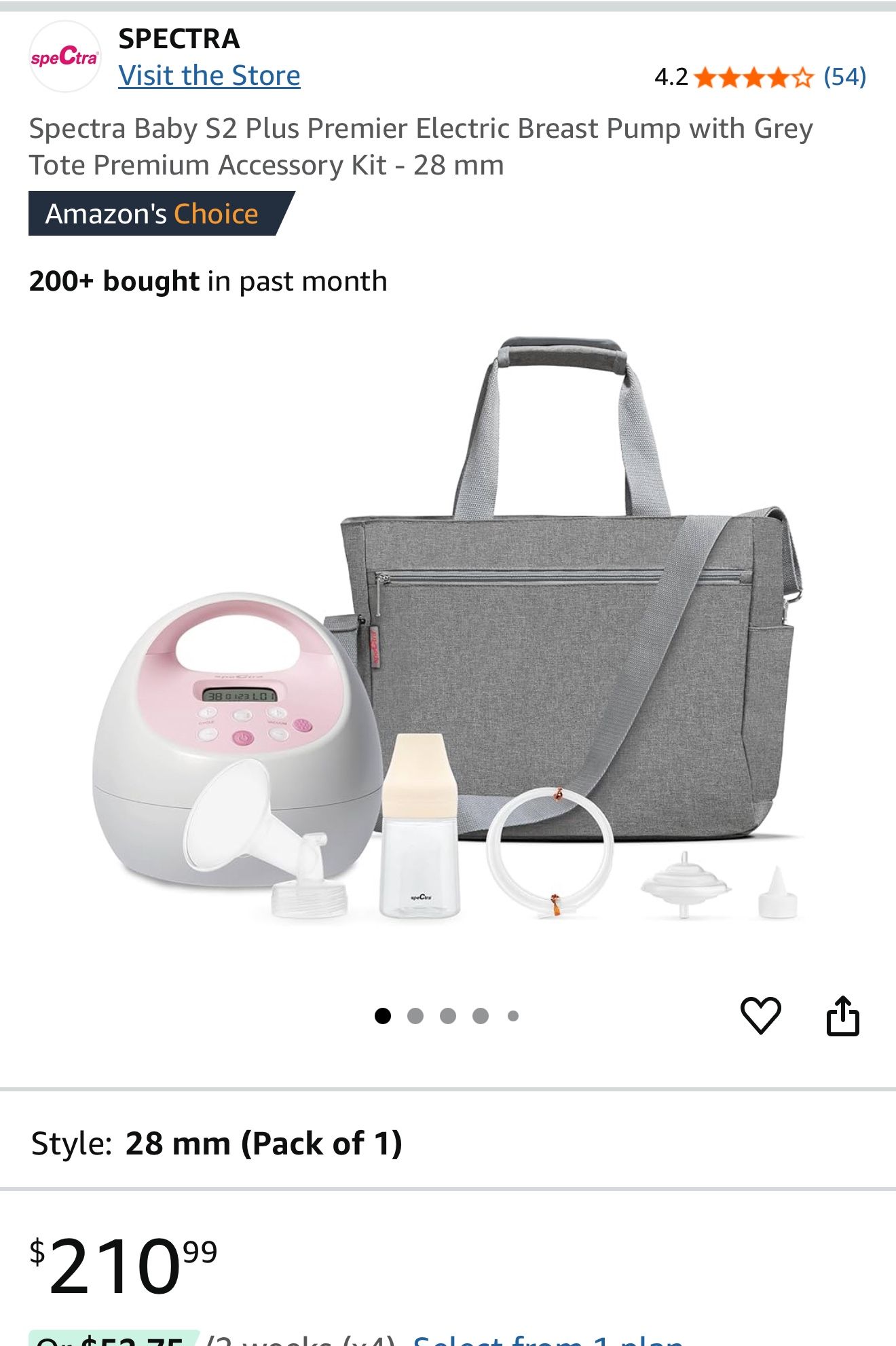Jump to second product image dot
The width and height of the screenshot is (896, 1346).
(x=415, y=1016)
